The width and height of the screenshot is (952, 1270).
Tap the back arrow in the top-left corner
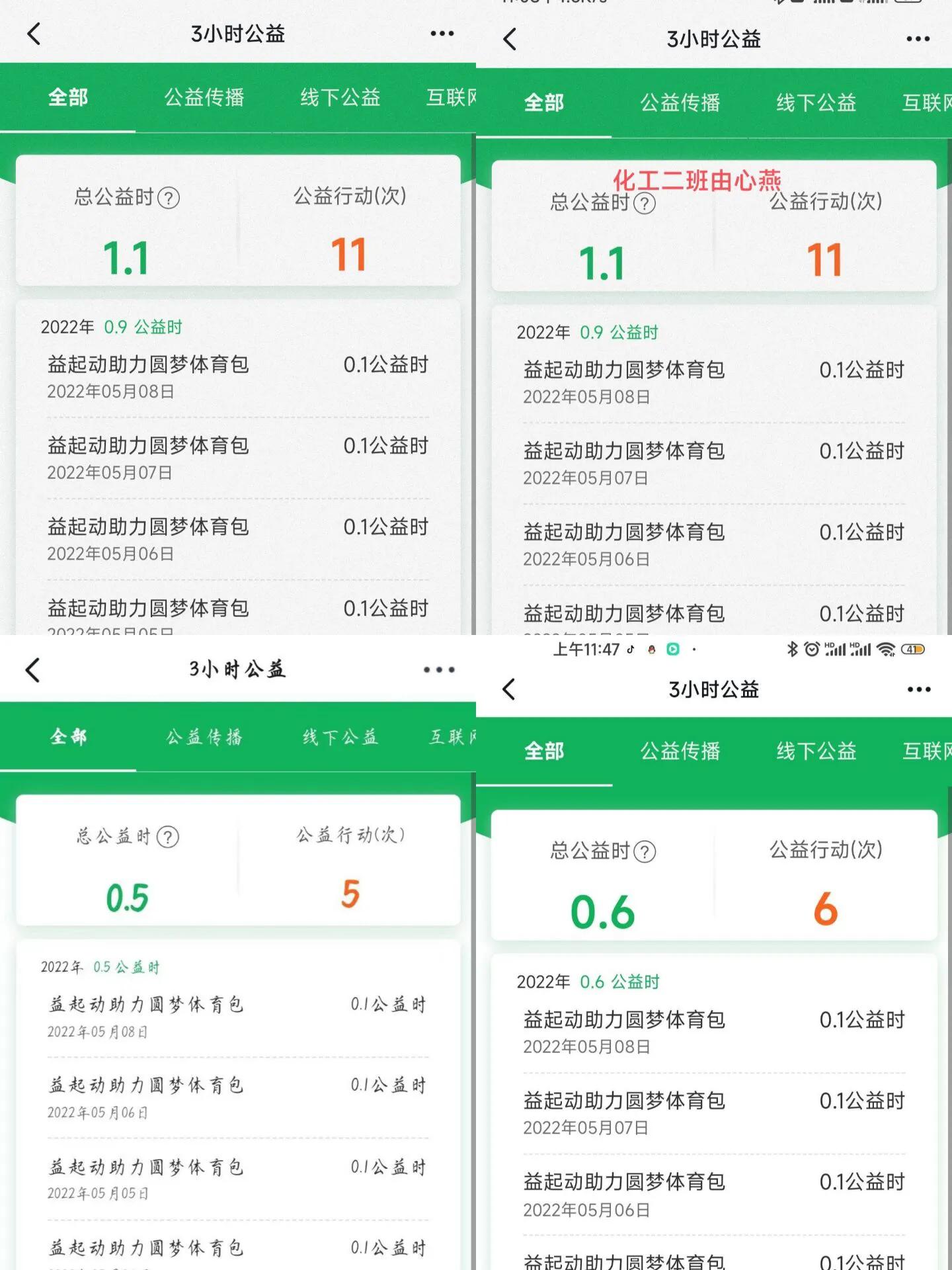pyautogui.click(x=33, y=33)
